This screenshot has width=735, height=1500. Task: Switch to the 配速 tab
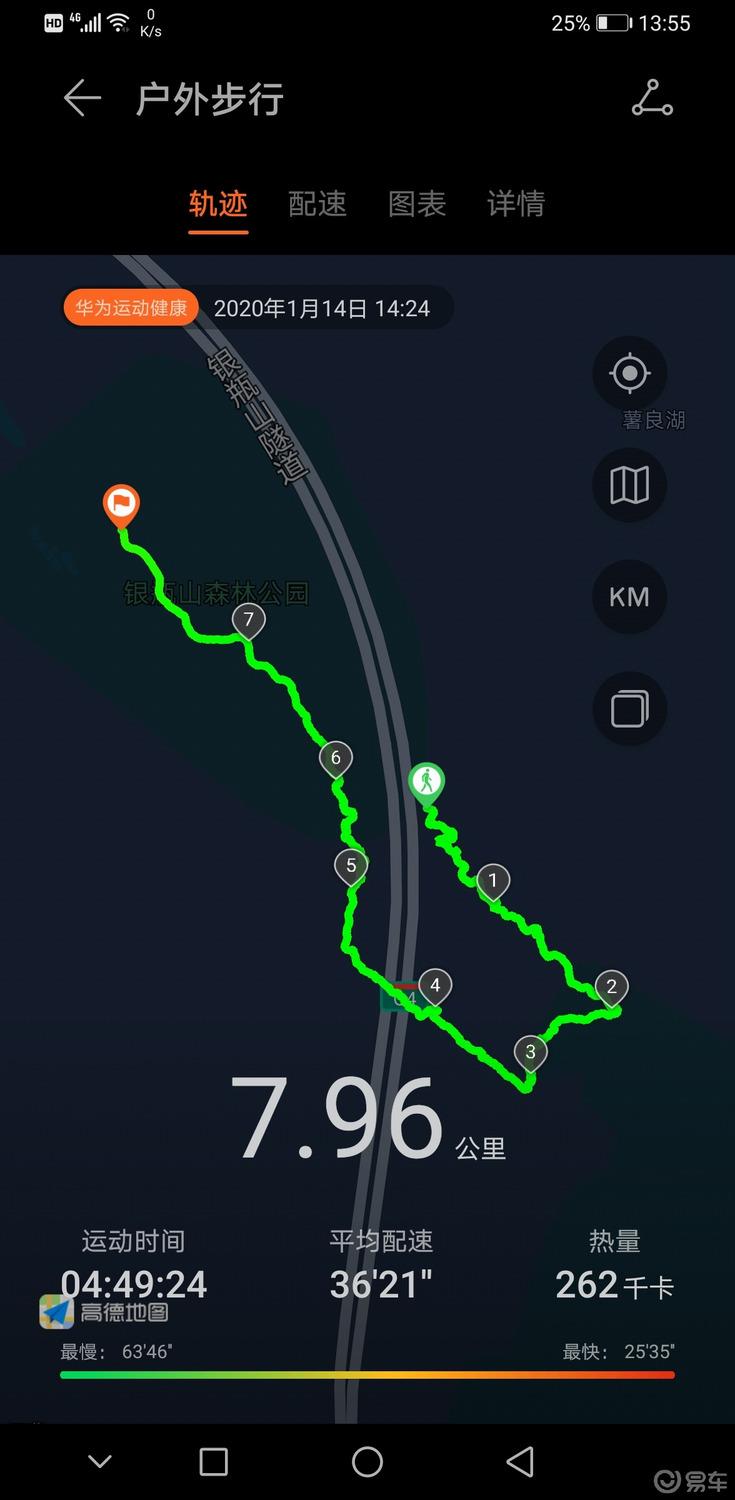point(317,204)
